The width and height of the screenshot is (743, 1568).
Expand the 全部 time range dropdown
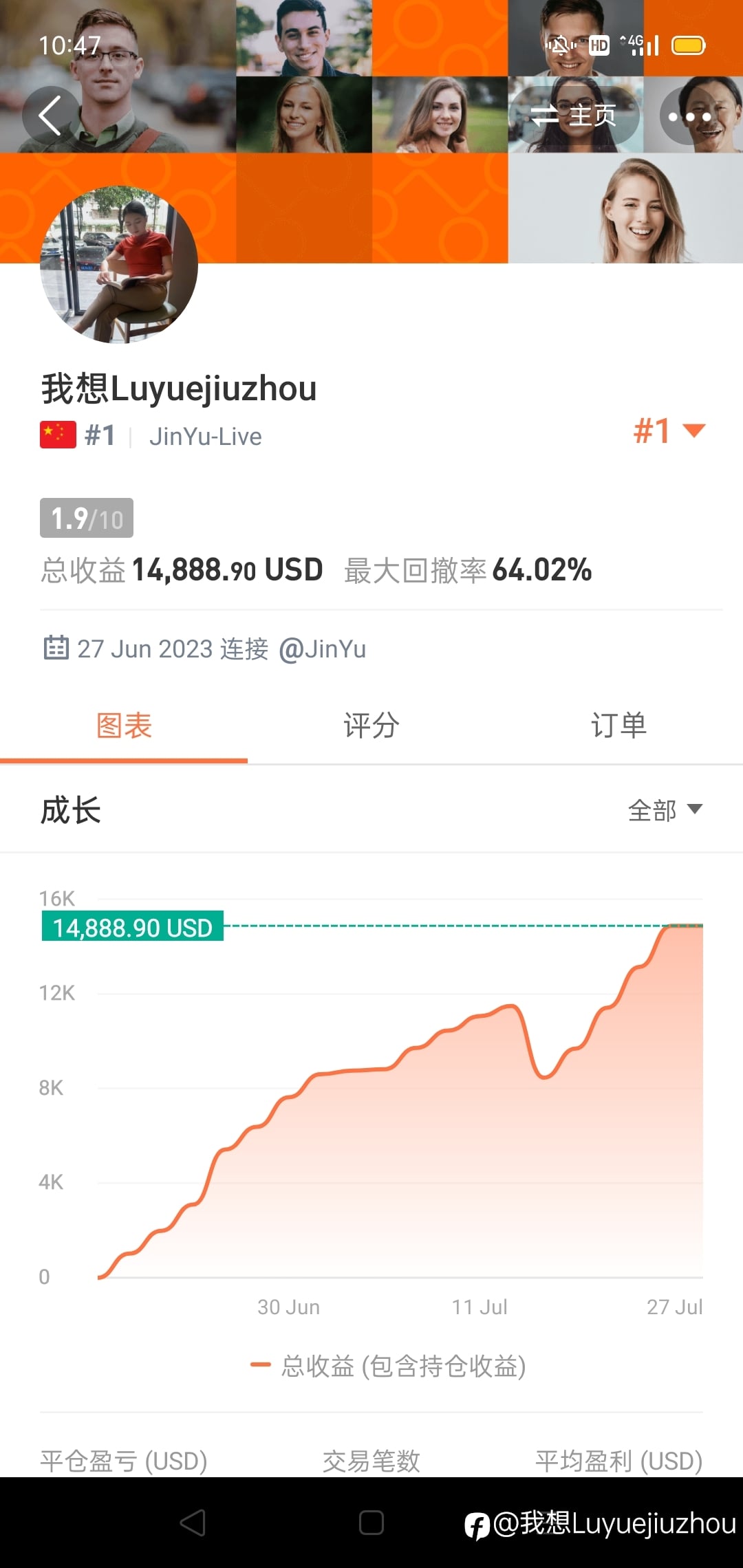665,810
